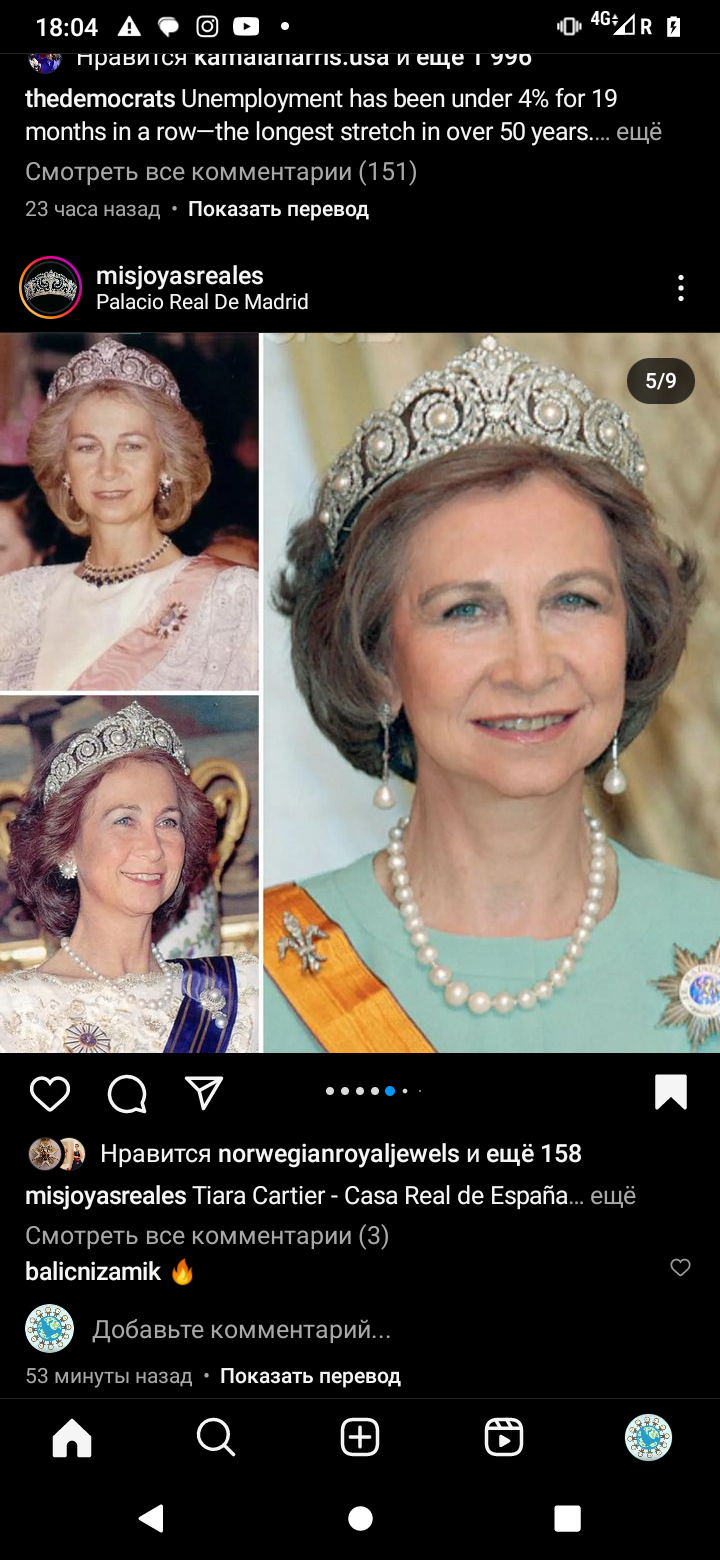Open the overflow menu for misjoyasreales post

coord(680,288)
